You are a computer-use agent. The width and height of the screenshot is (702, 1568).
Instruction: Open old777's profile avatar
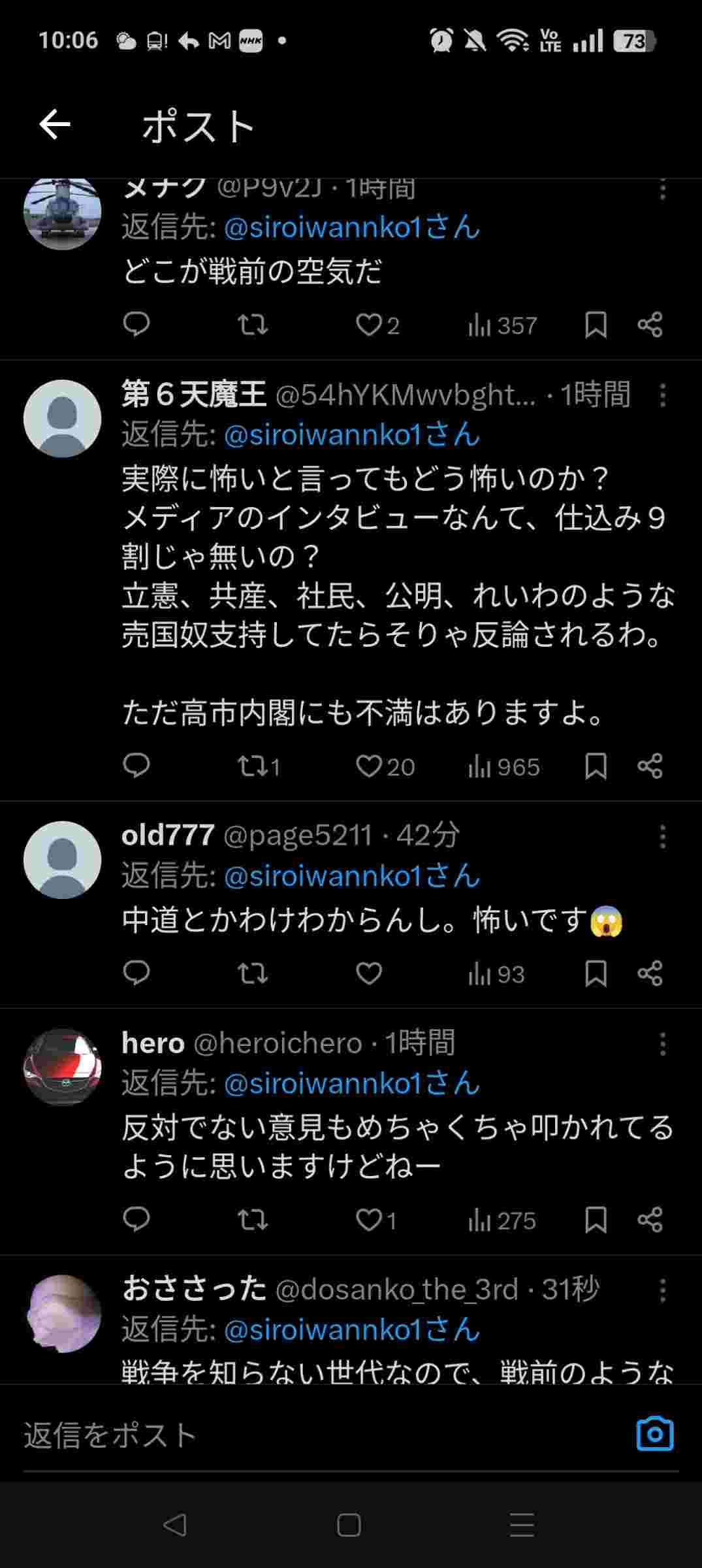click(63, 860)
